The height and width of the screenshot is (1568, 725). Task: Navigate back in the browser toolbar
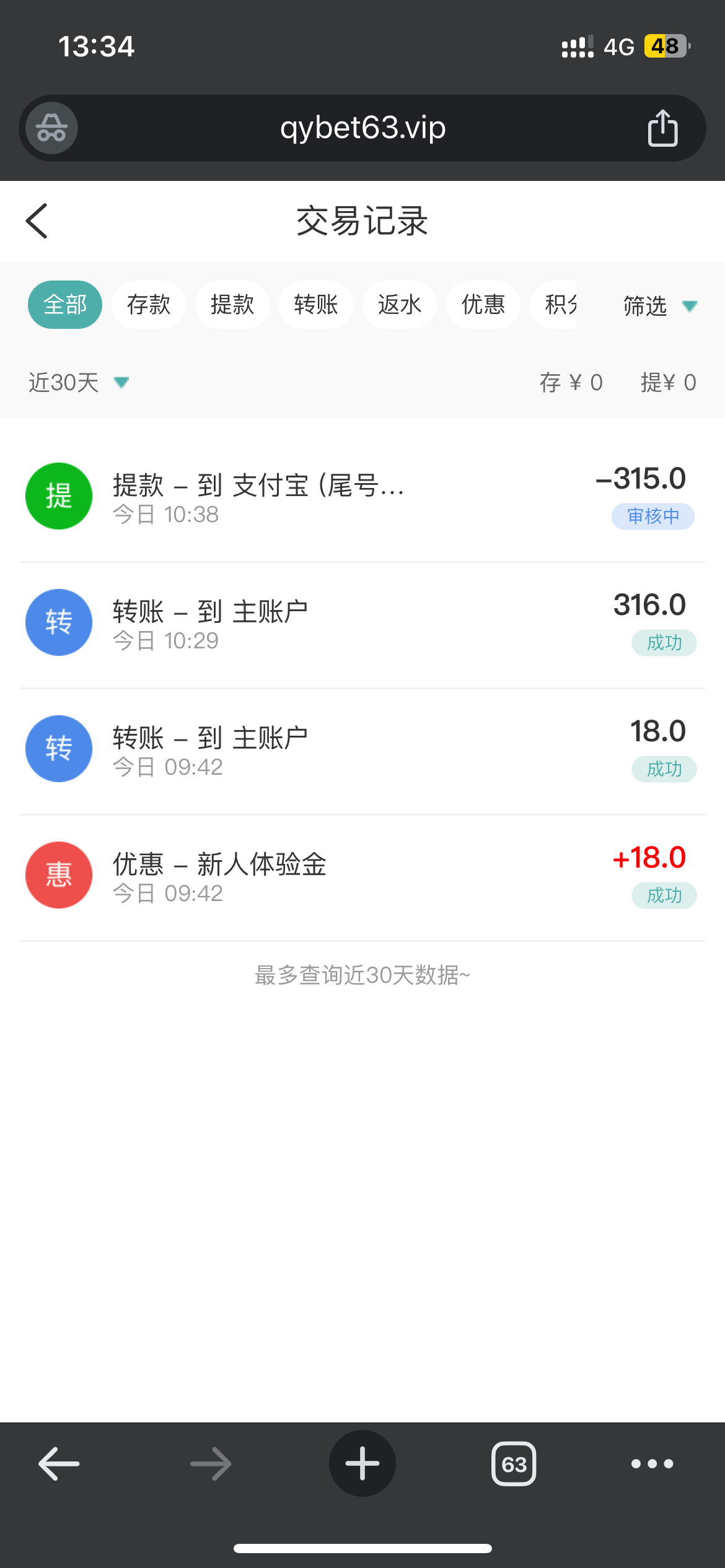(59, 1464)
